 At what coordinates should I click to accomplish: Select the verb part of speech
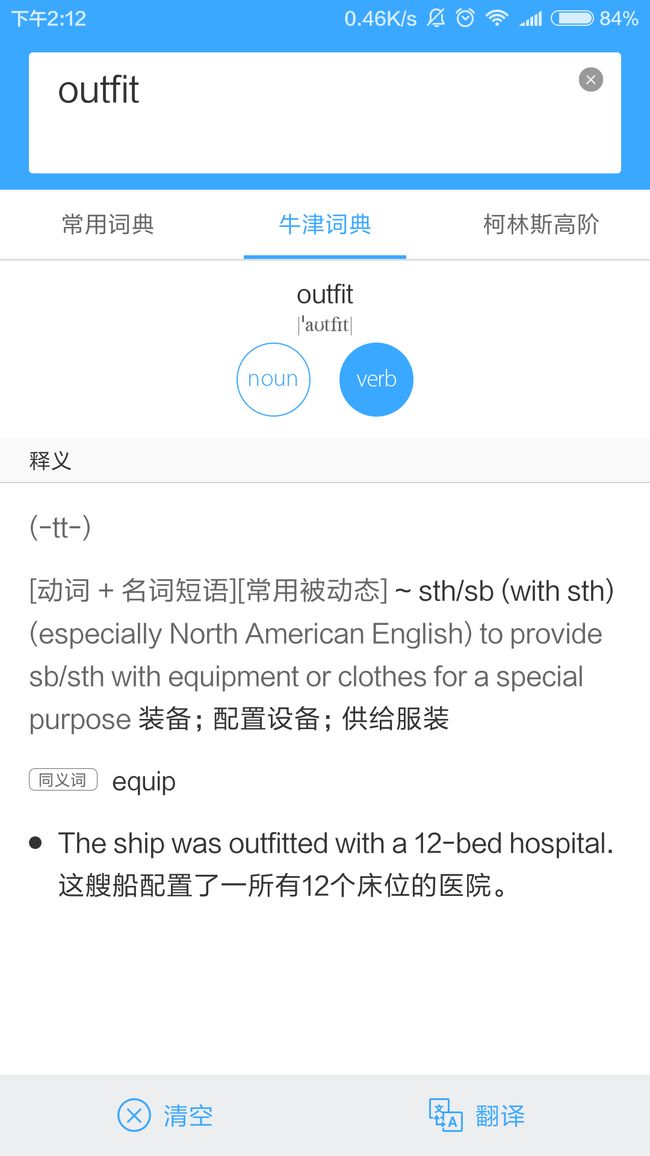tap(376, 379)
